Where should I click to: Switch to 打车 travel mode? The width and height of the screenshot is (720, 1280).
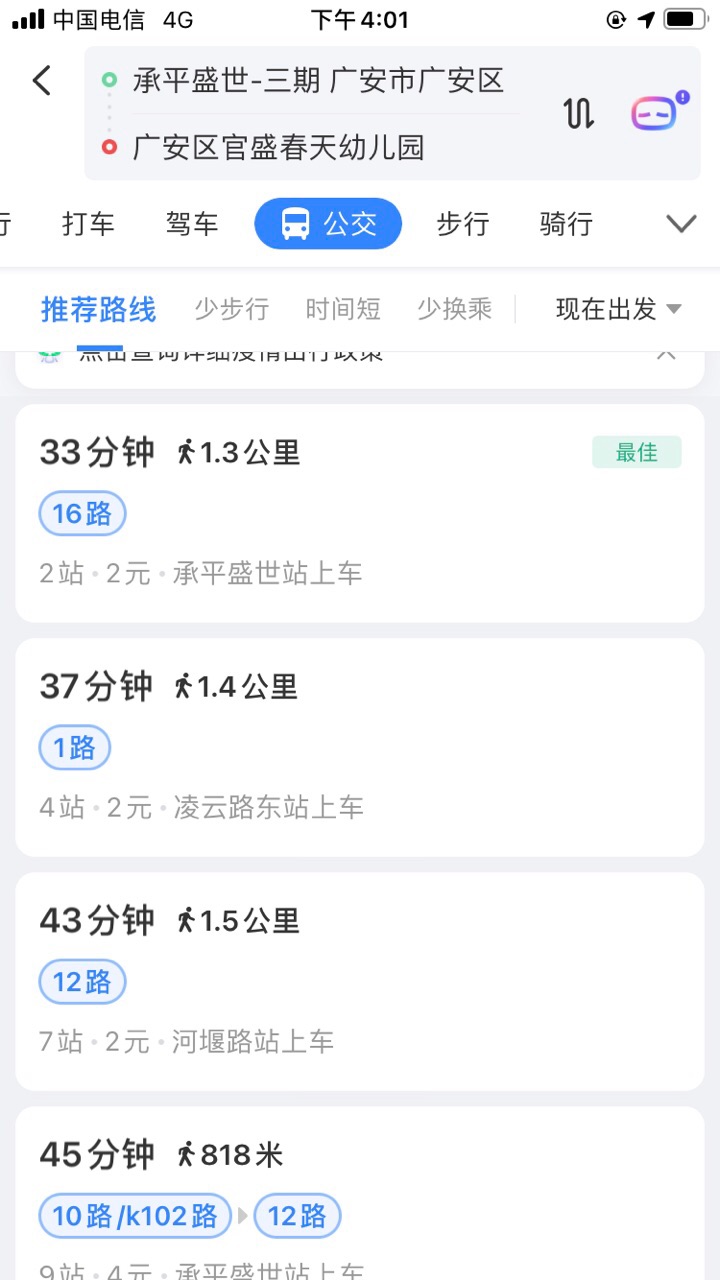88,224
